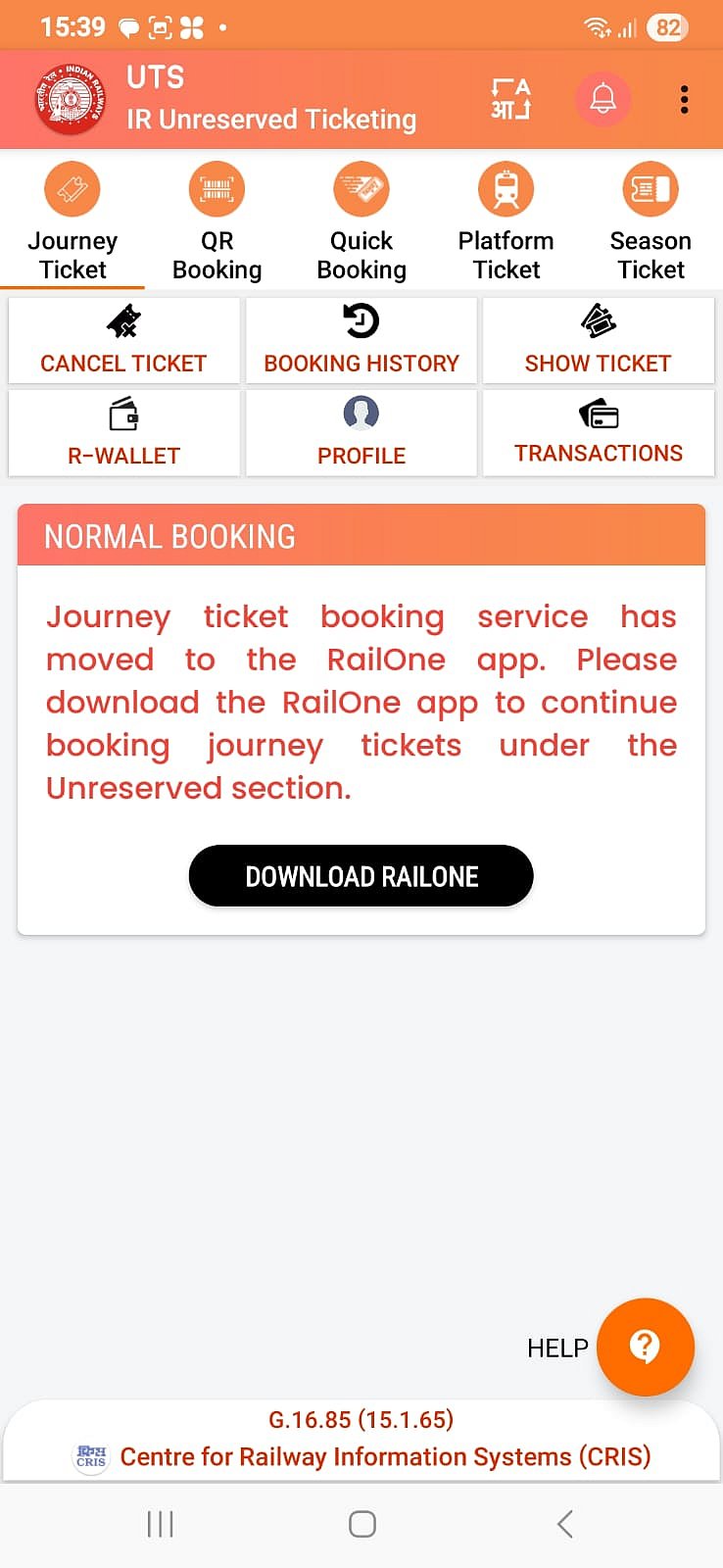The width and height of the screenshot is (723, 1568).
Task: Go to the Platform Ticket tab
Action: (x=506, y=223)
